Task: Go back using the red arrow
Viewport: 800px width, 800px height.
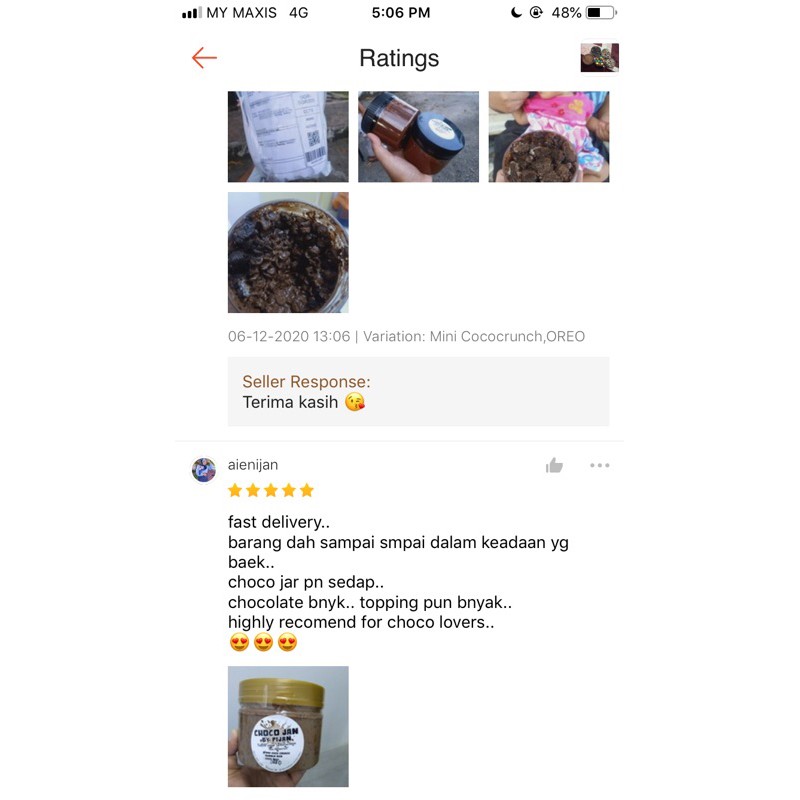Action: [x=204, y=58]
